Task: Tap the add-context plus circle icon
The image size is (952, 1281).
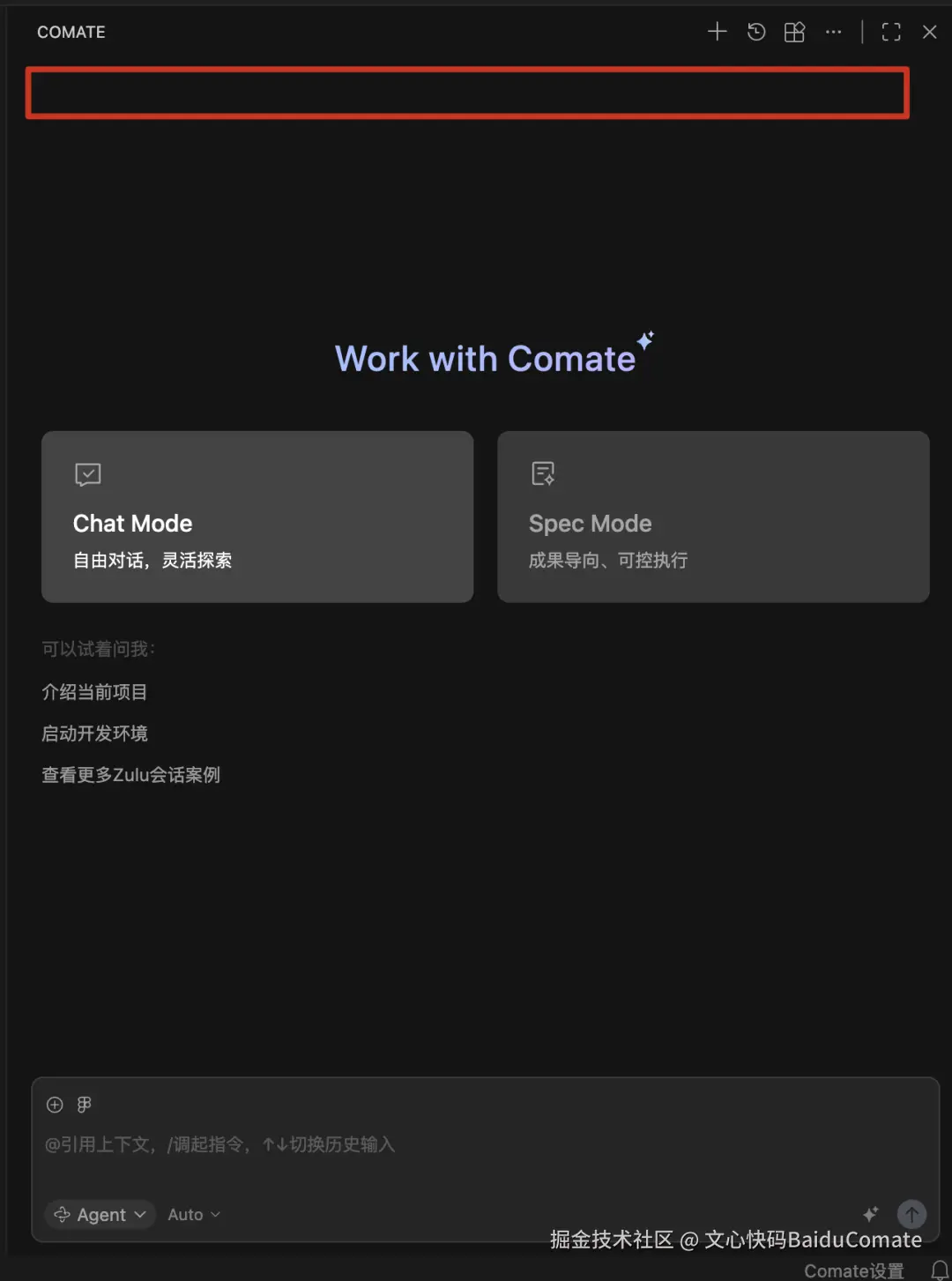Action: (x=55, y=1105)
